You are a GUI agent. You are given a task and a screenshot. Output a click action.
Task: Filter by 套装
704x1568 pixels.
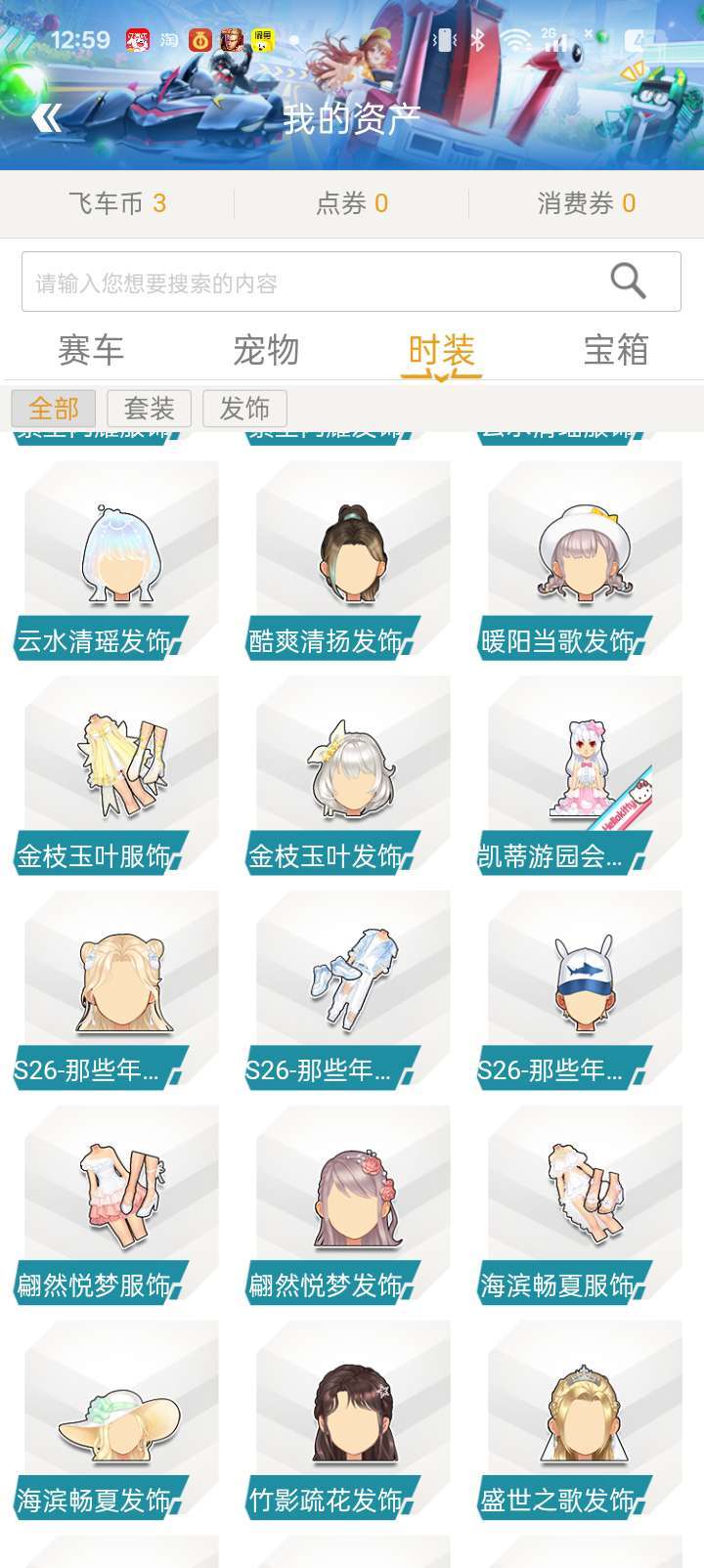pos(149,408)
